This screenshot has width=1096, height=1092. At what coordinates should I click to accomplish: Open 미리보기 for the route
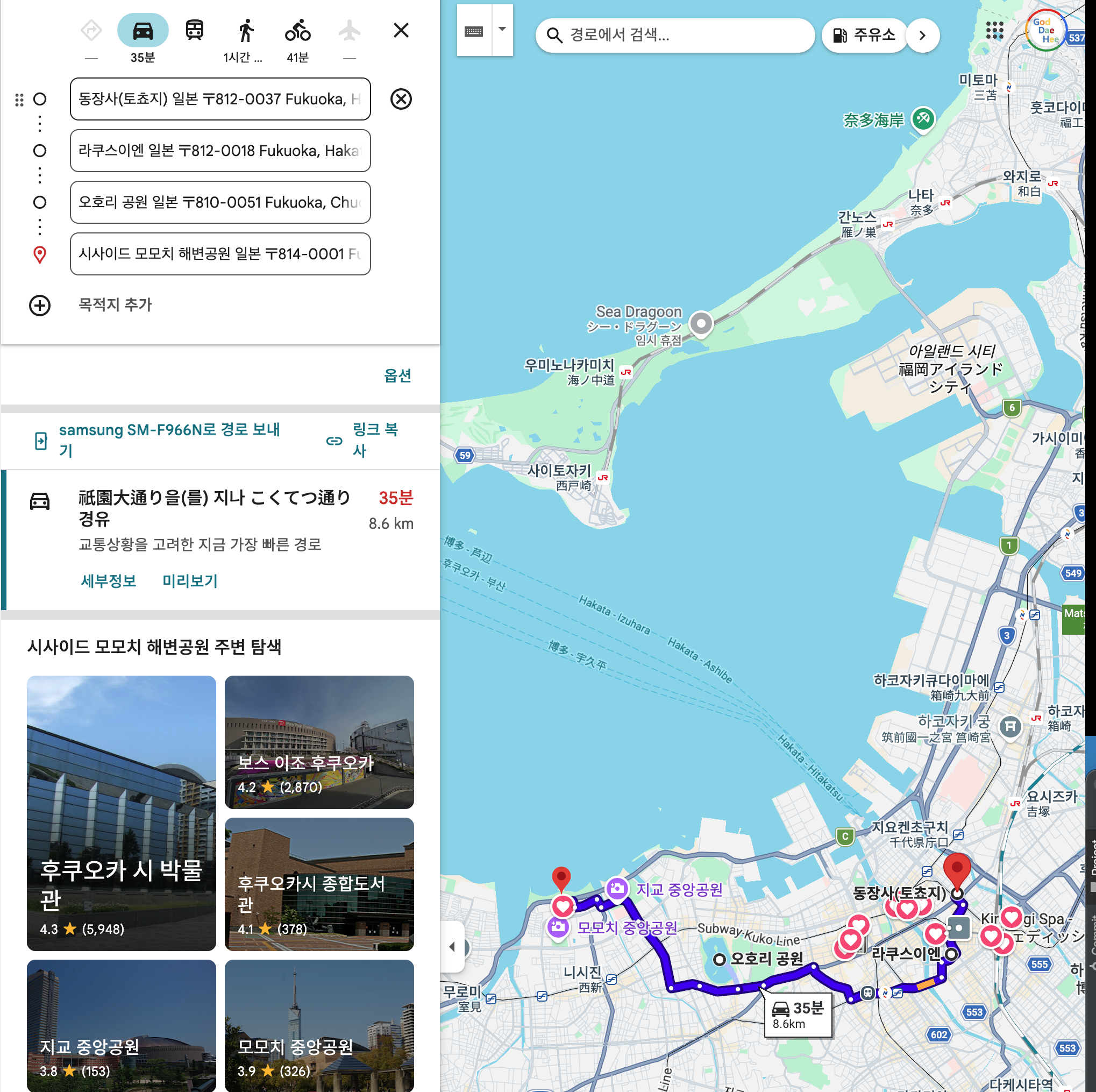point(190,581)
